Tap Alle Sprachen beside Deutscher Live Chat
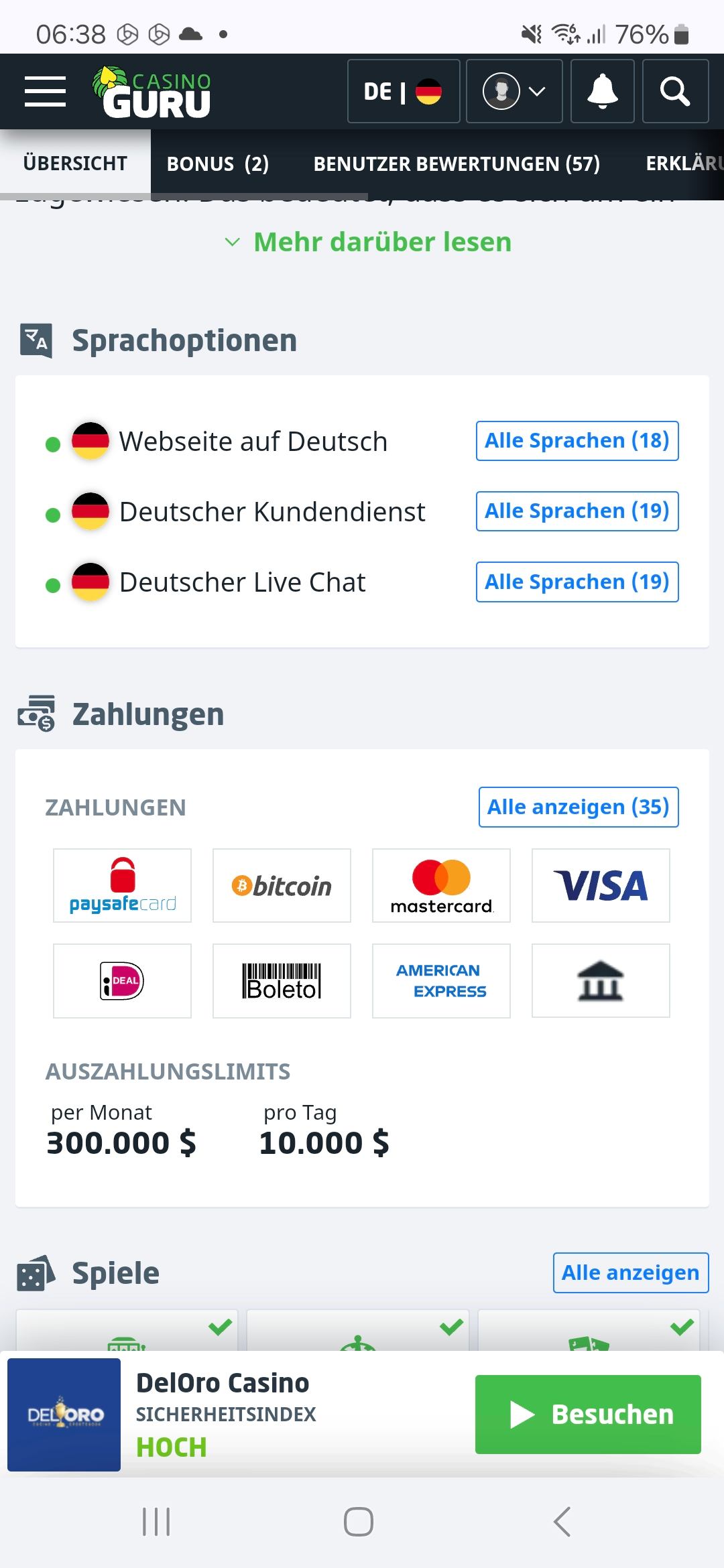This screenshot has width=724, height=1568. click(x=577, y=582)
